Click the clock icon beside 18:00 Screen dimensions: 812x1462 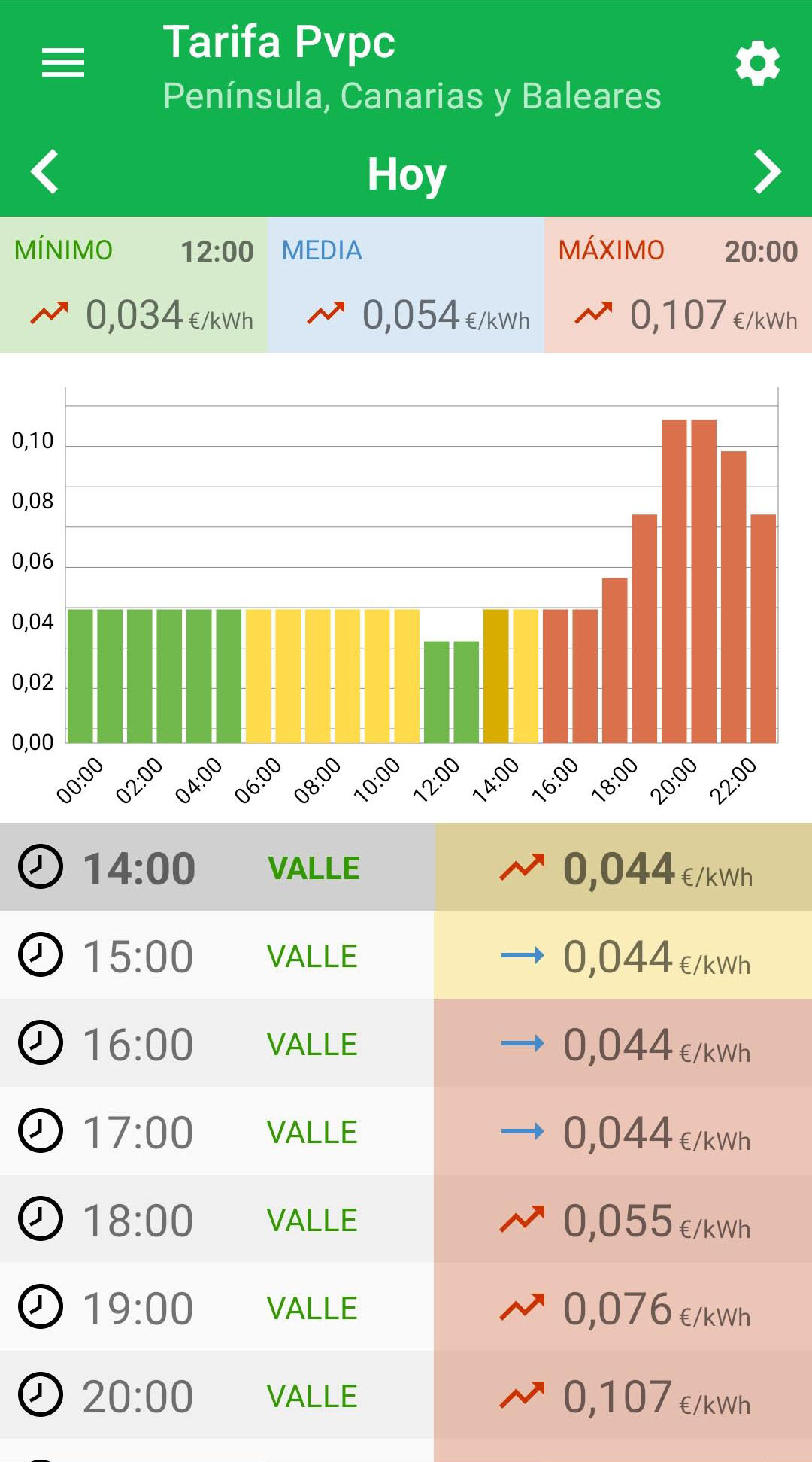click(41, 1220)
